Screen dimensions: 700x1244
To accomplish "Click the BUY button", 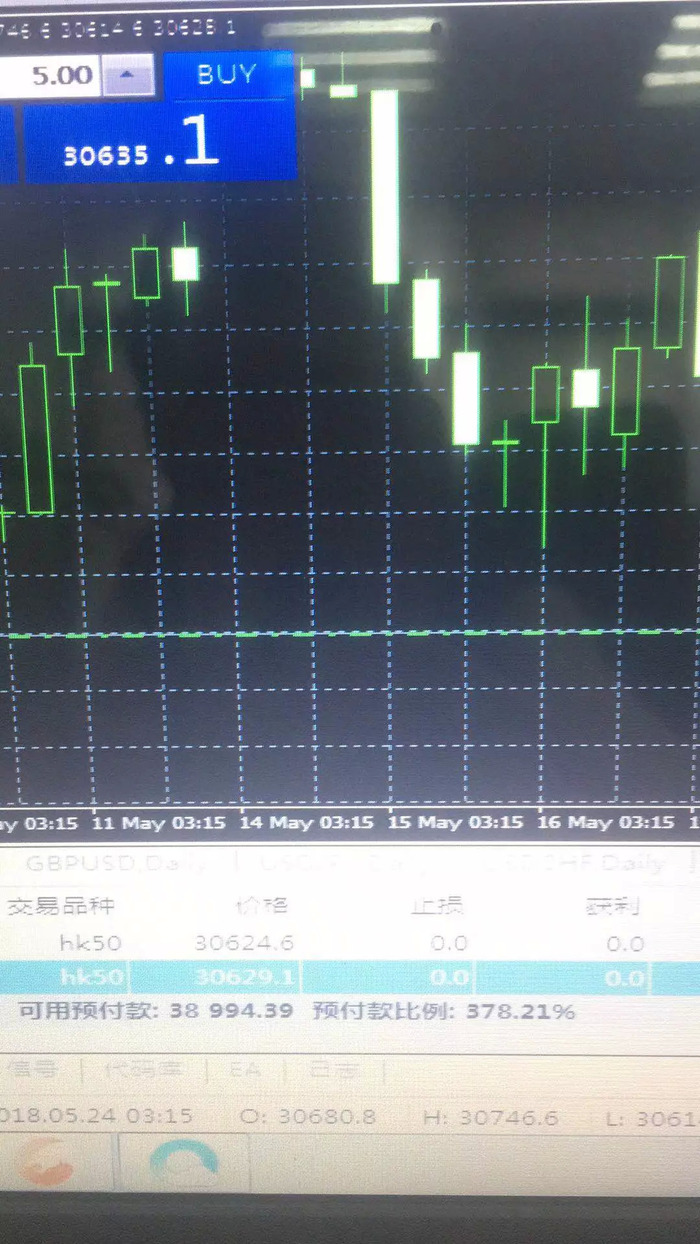I will pyautogui.click(x=229, y=75).
